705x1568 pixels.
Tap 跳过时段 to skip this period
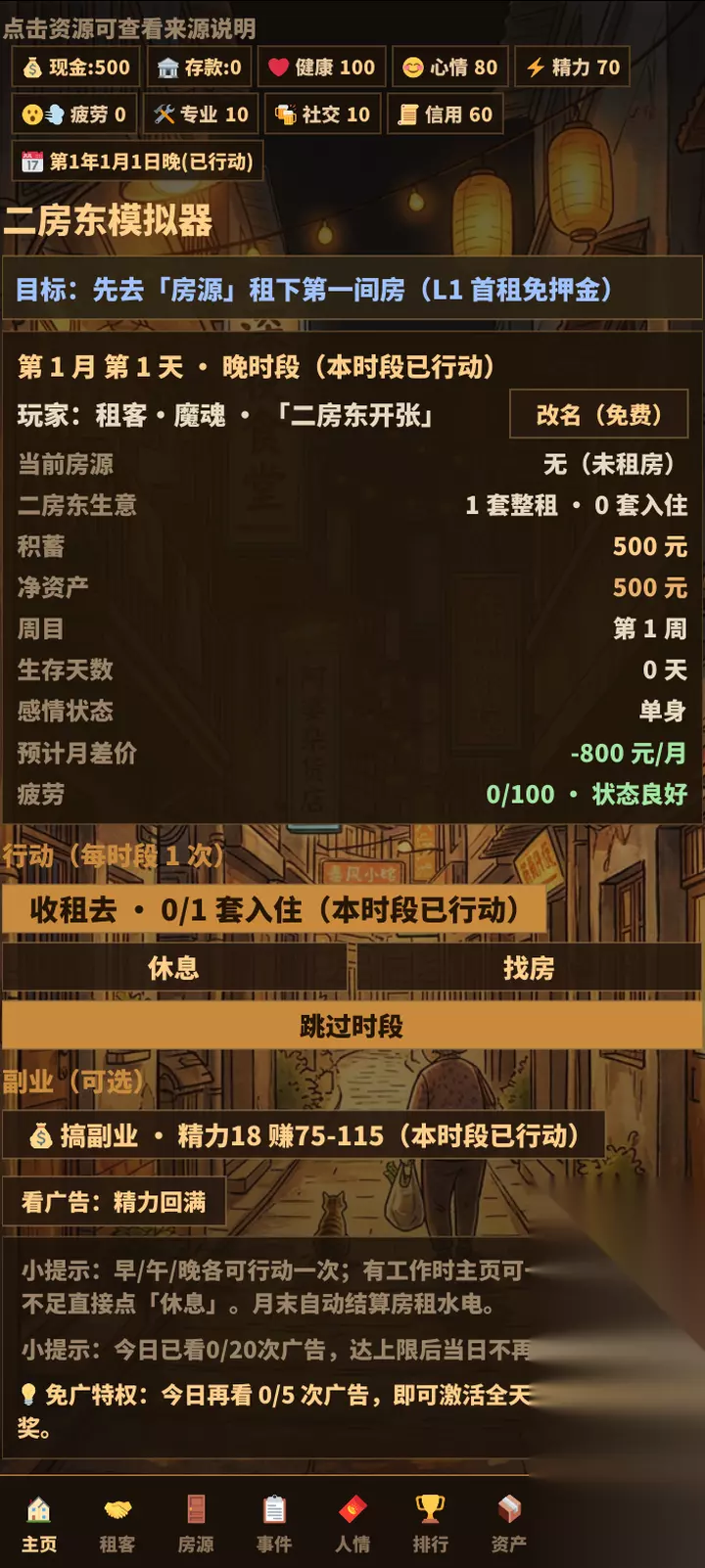[352, 1025]
